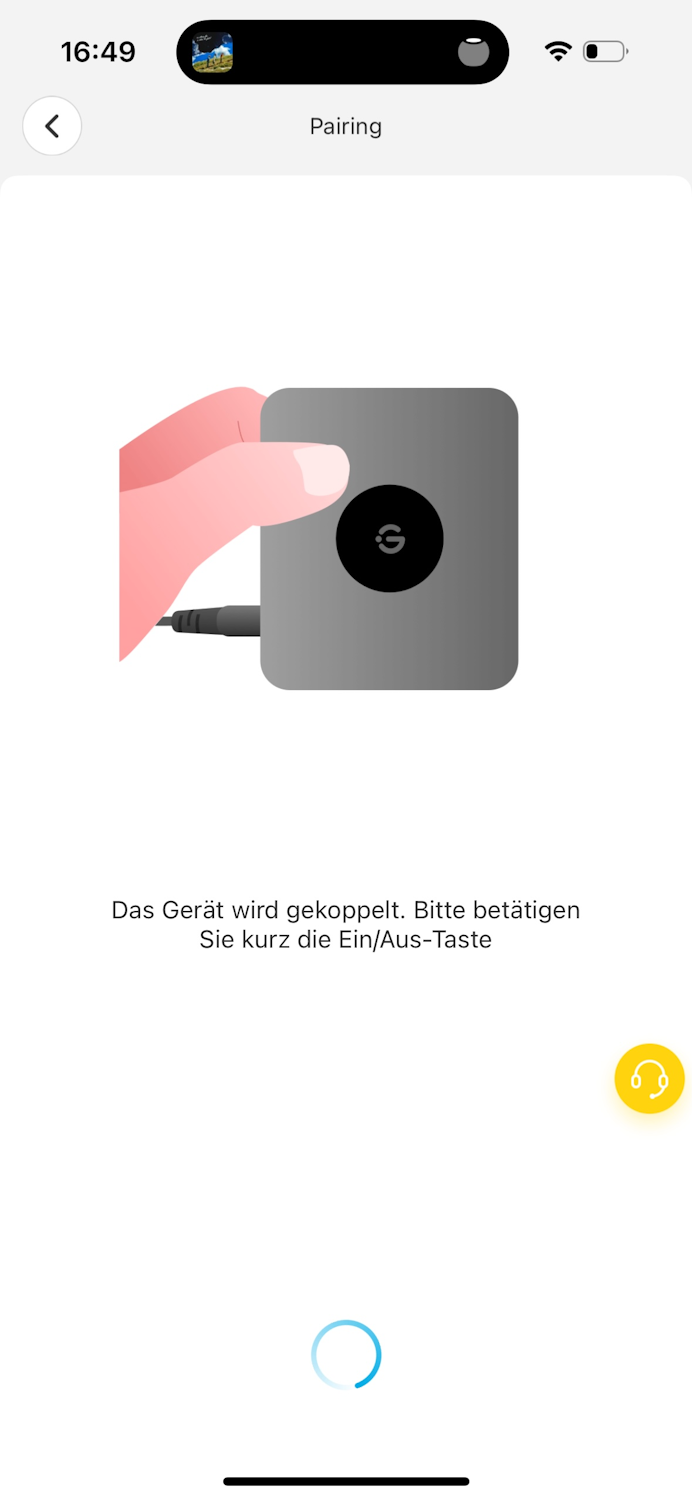This screenshot has height=1500, width=692.
Task: Go back from the Pairing screen
Action: click(x=52, y=126)
